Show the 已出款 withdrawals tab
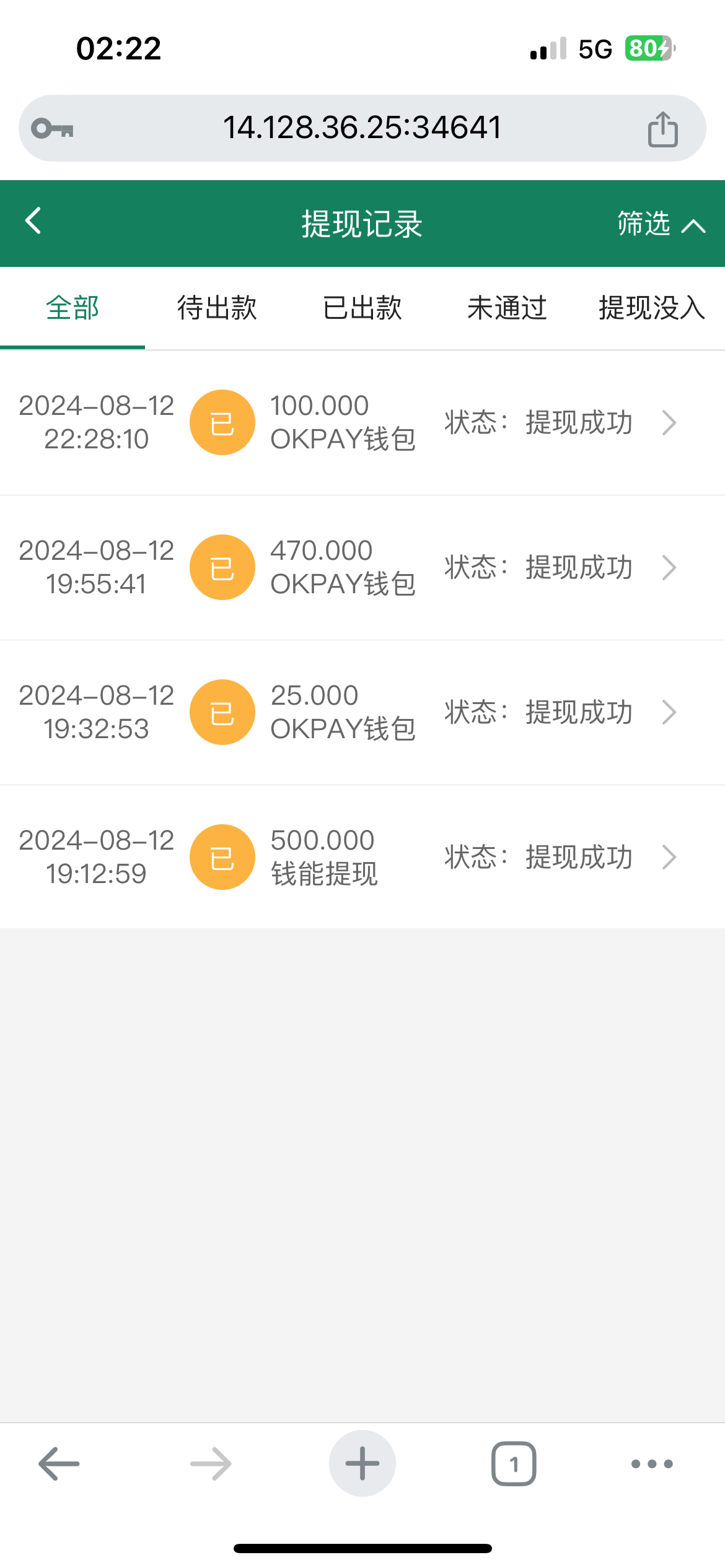The height and width of the screenshot is (1568, 725). (362, 308)
